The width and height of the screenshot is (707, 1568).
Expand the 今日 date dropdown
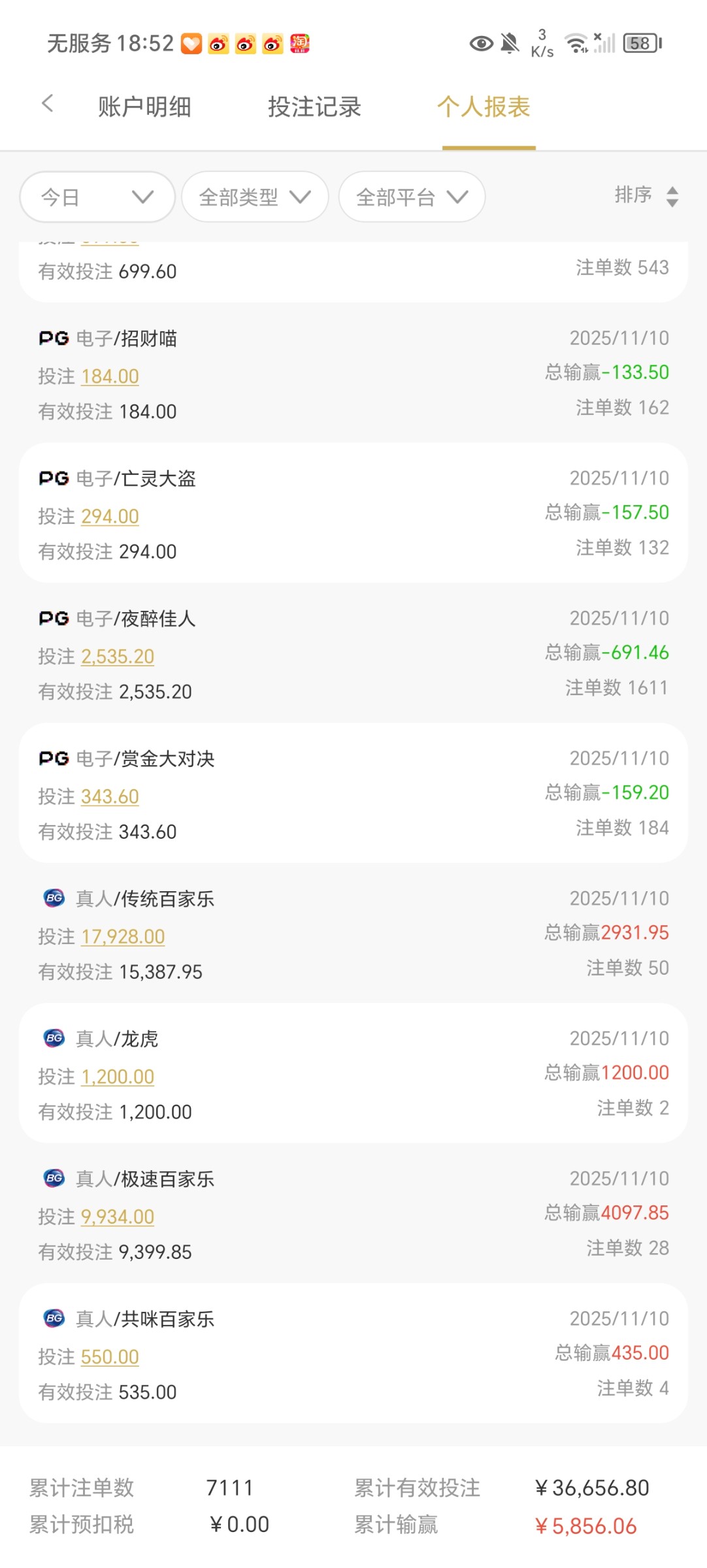pos(97,197)
